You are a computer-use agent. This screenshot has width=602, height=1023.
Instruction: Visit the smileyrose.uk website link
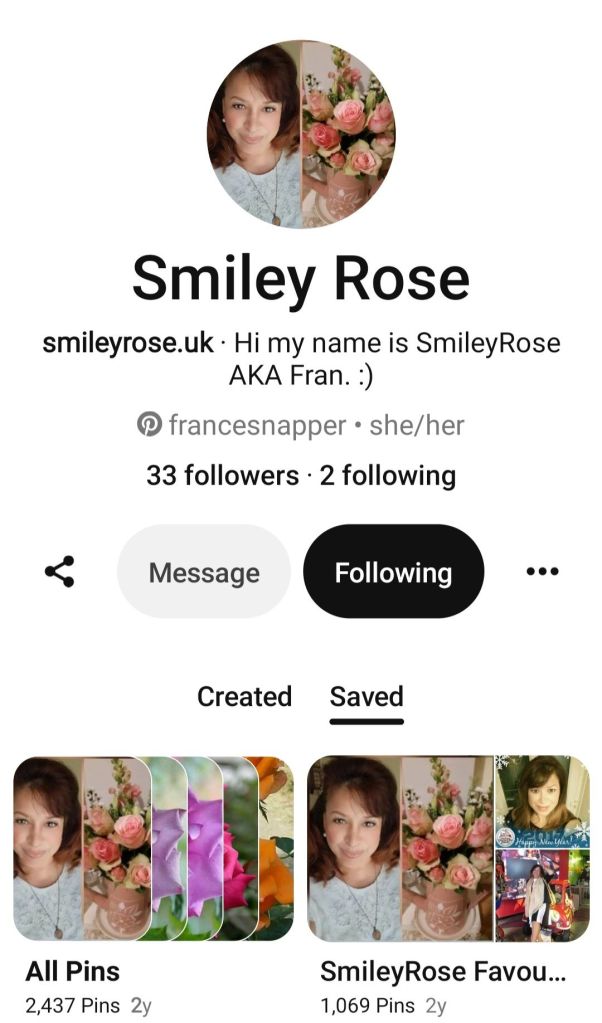128,343
